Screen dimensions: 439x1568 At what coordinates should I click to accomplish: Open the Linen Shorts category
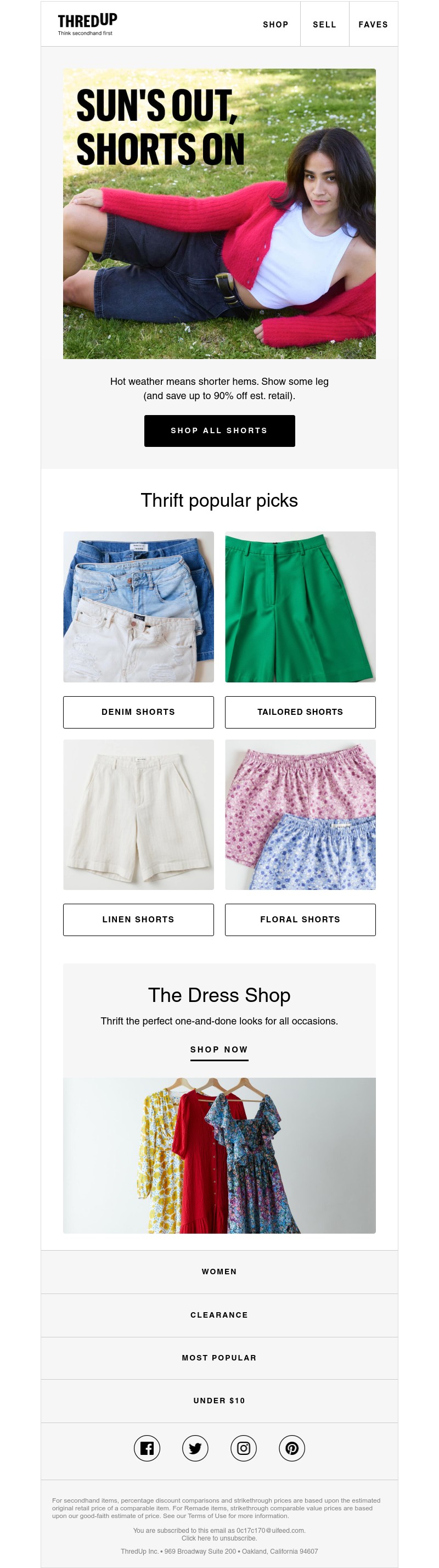coord(138,919)
